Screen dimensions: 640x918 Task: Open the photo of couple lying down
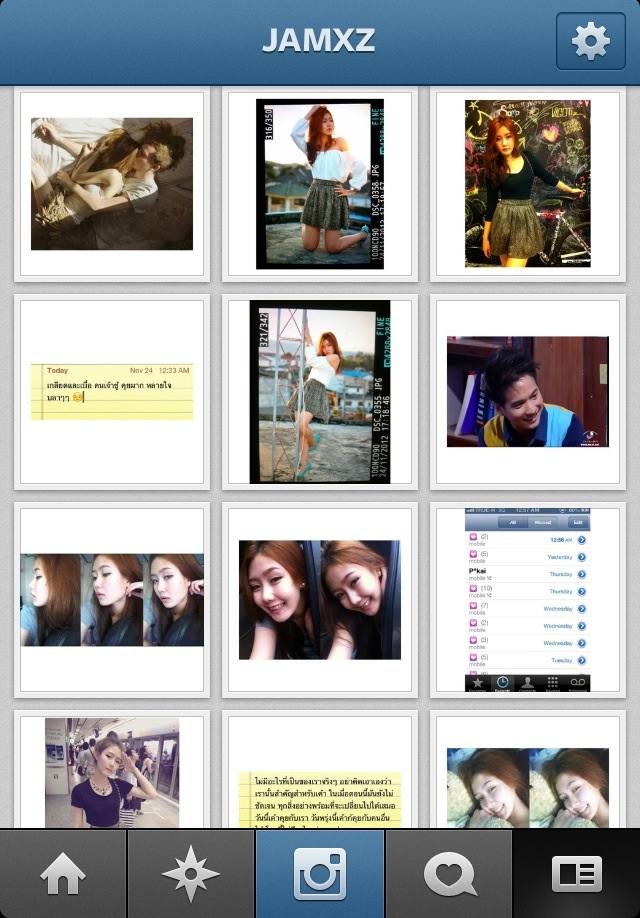pos(111,185)
